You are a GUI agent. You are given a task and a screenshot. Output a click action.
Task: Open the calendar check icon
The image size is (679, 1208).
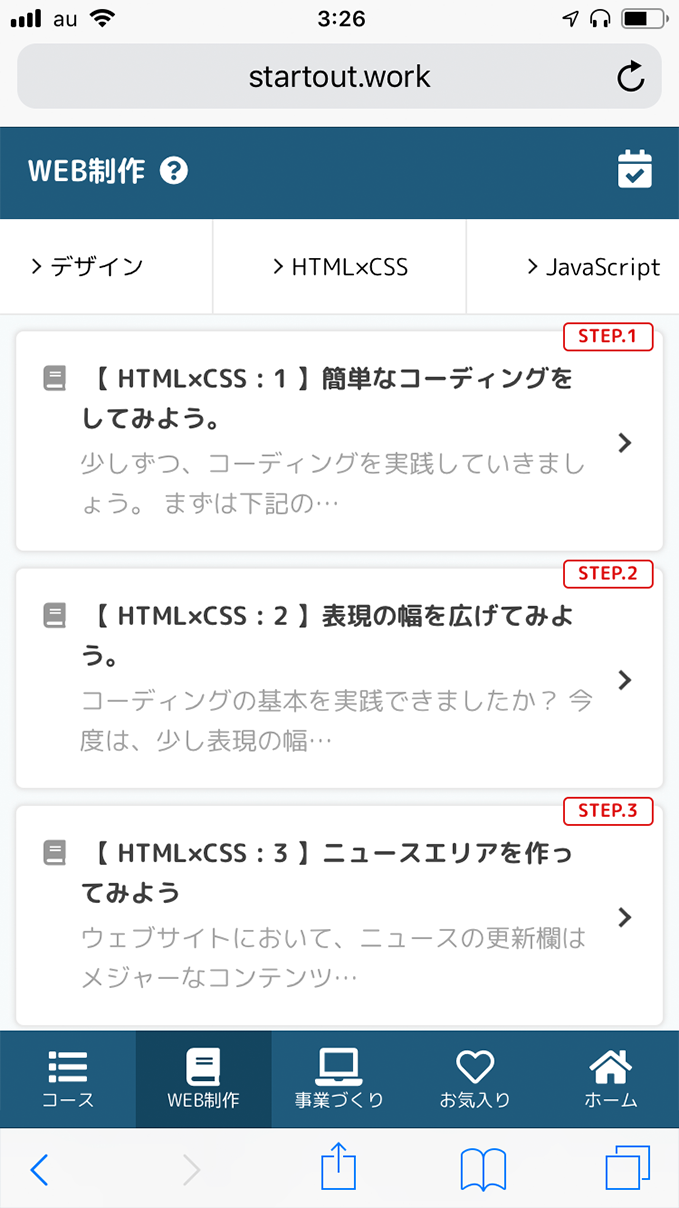click(x=634, y=170)
